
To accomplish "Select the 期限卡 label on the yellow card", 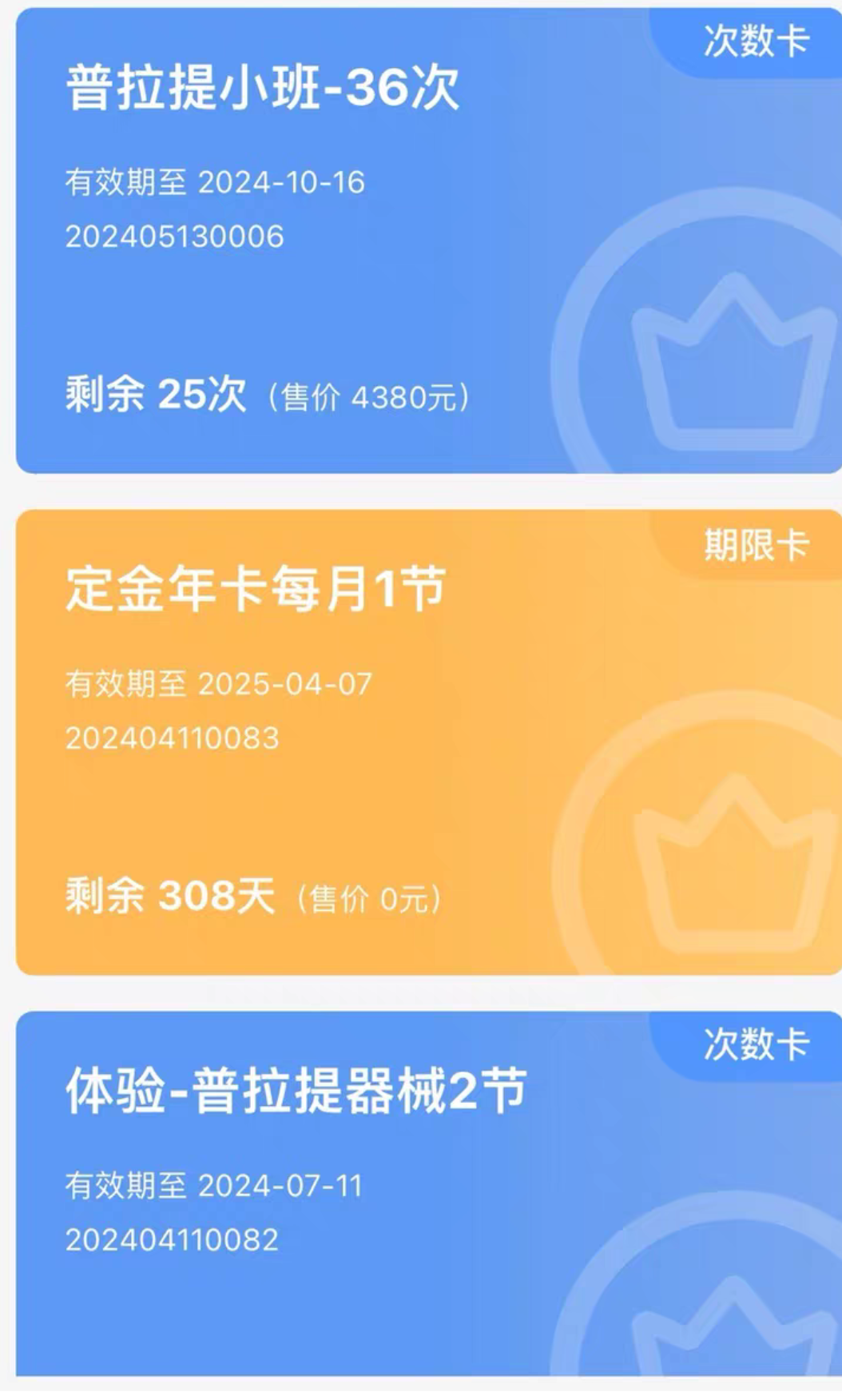I will click(756, 543).
